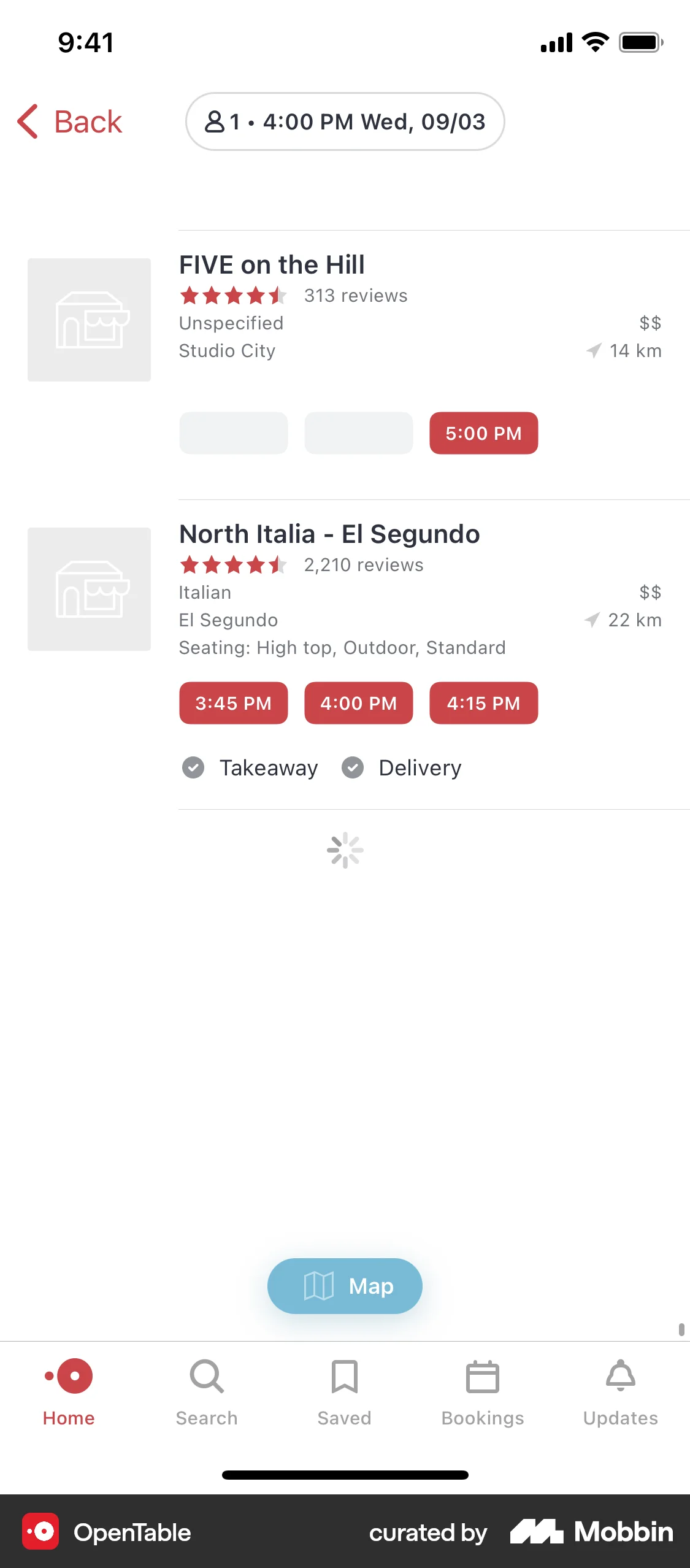The height and width of the screenshot is (1568, 690).
Task: Click the person icon in the reservation pill
Action: click(x=214, y=121)
